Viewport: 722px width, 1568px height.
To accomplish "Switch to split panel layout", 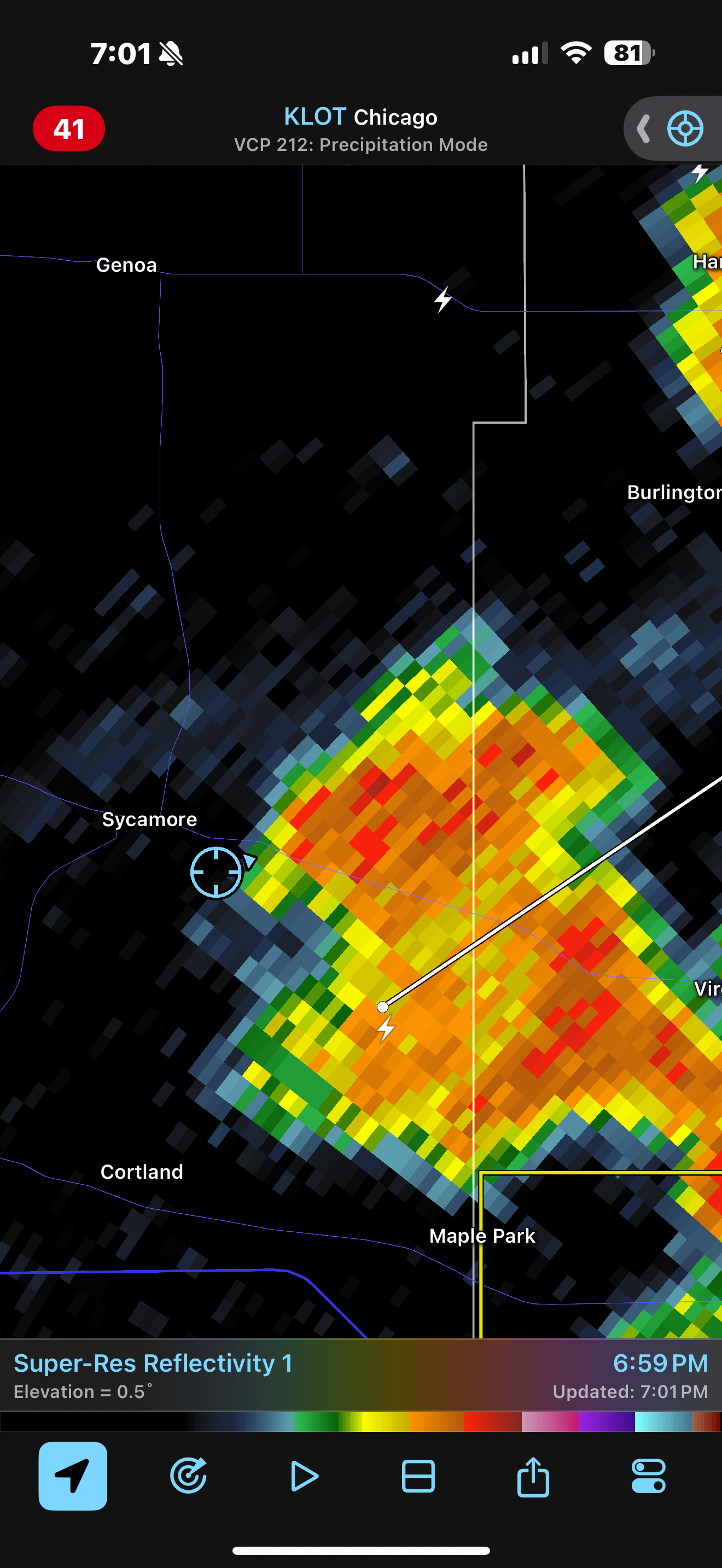I will pyautogui.click(x=418, y=1476).
